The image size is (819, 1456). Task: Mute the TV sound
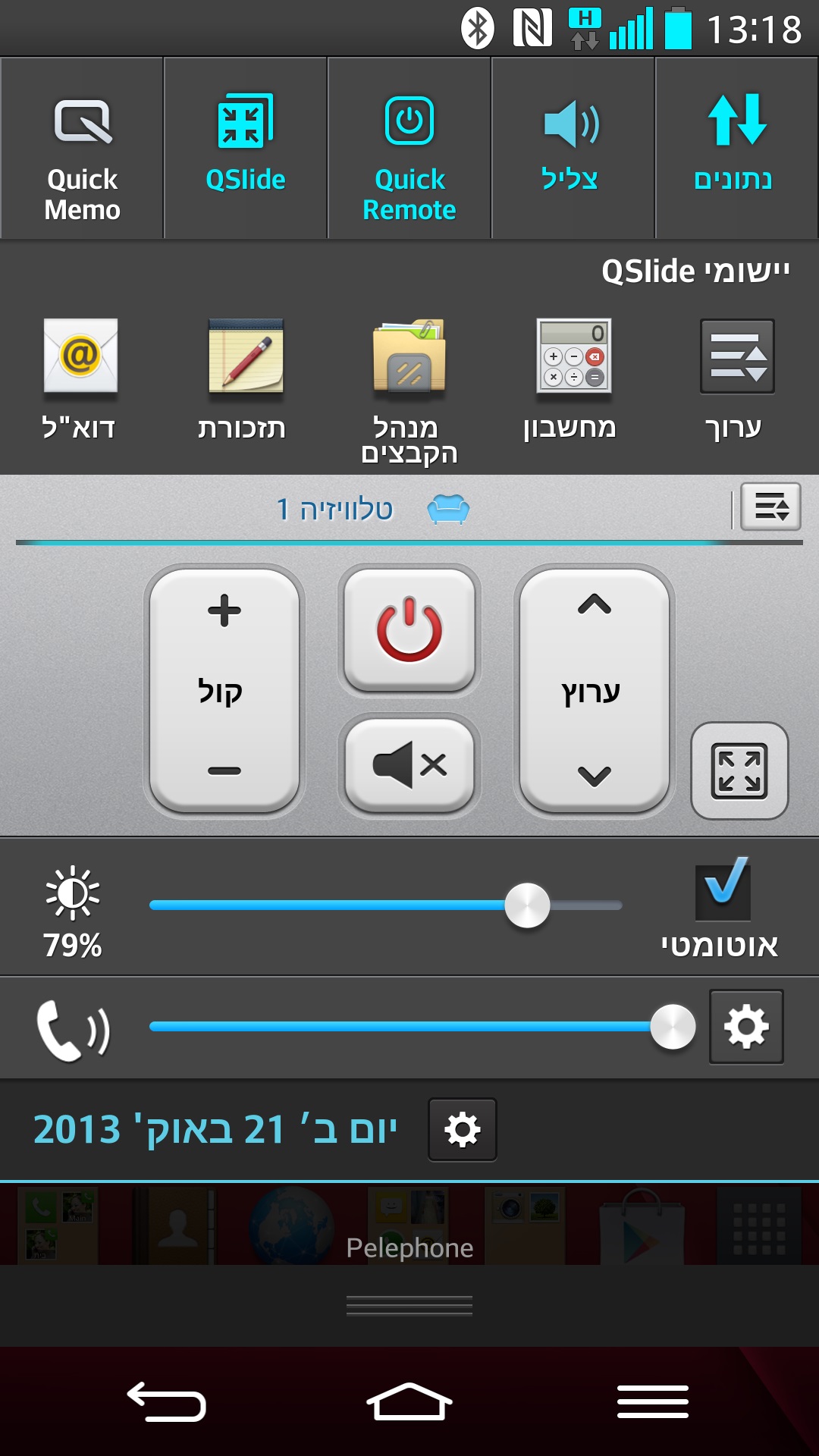[409, 764]
